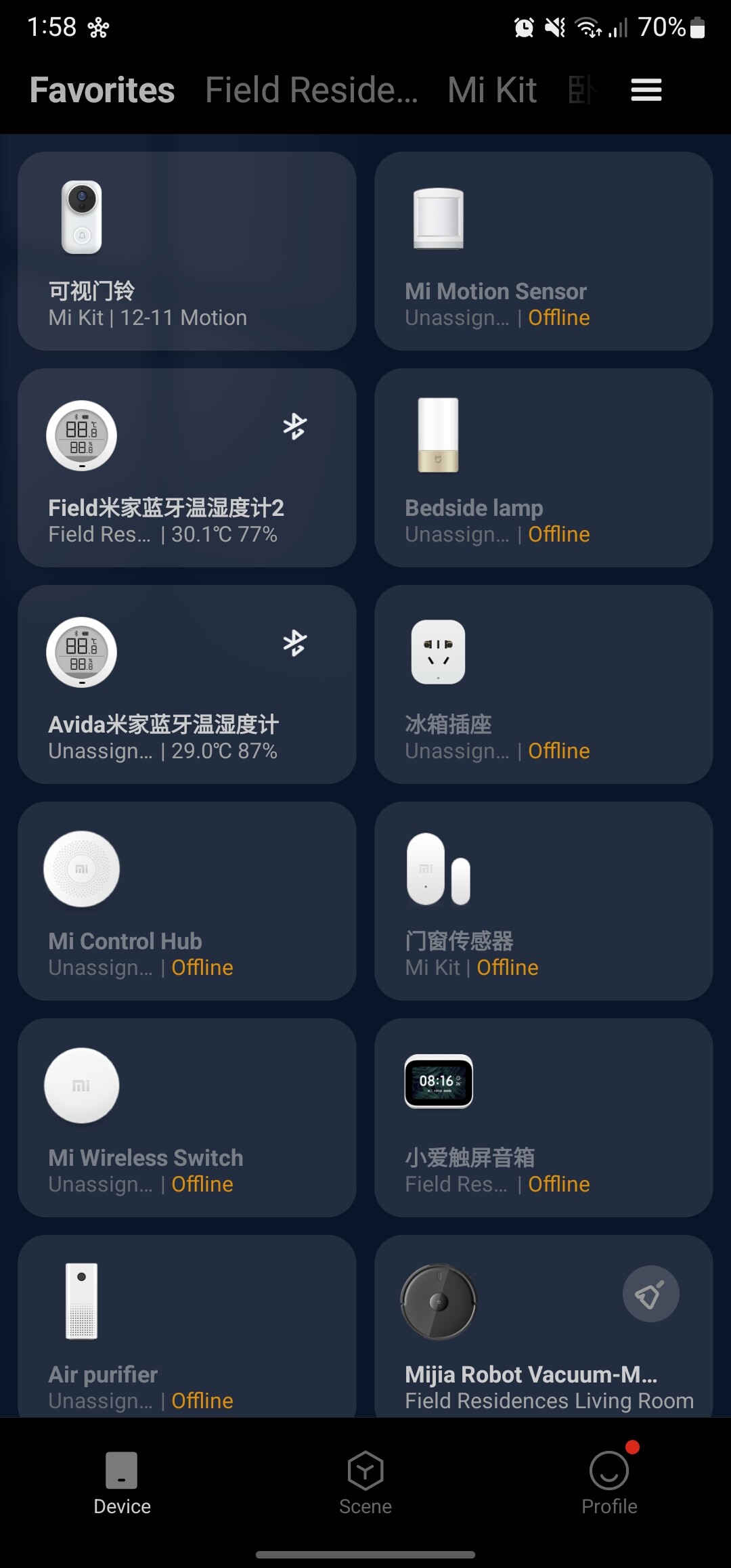Open the 可视门铃 doorbell card
Screen dimensions: 731x1568
[x=187, y=251]
